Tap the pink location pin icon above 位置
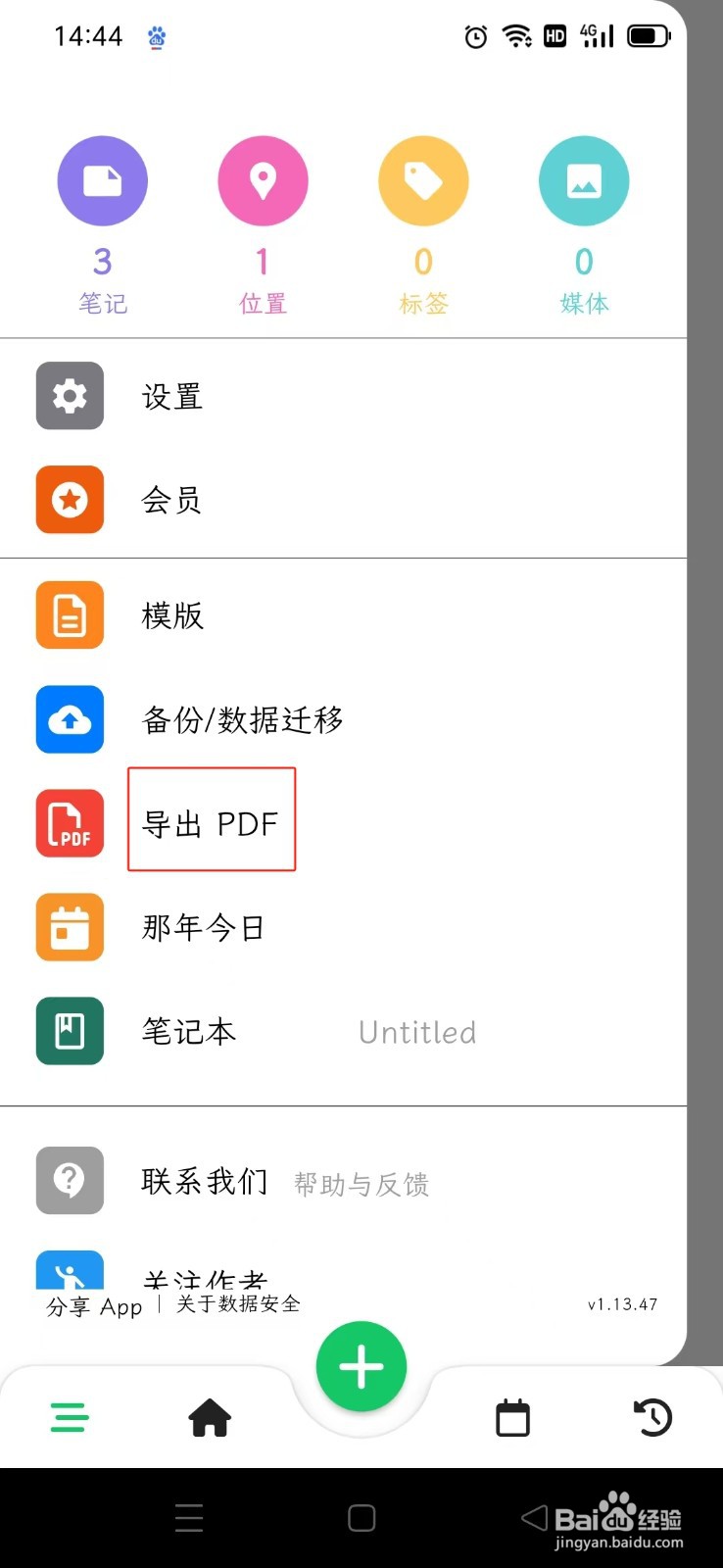The height and width of the screenshot is (1568, 723). click(263, 180)
